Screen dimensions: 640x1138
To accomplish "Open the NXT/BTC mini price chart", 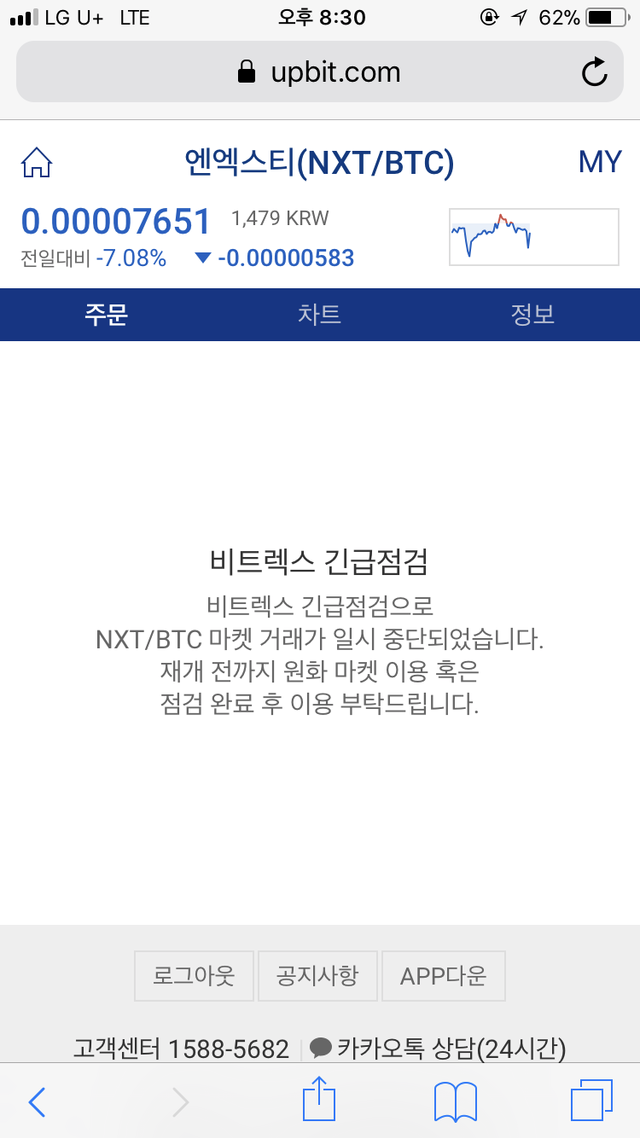I will tap(534, 237).
